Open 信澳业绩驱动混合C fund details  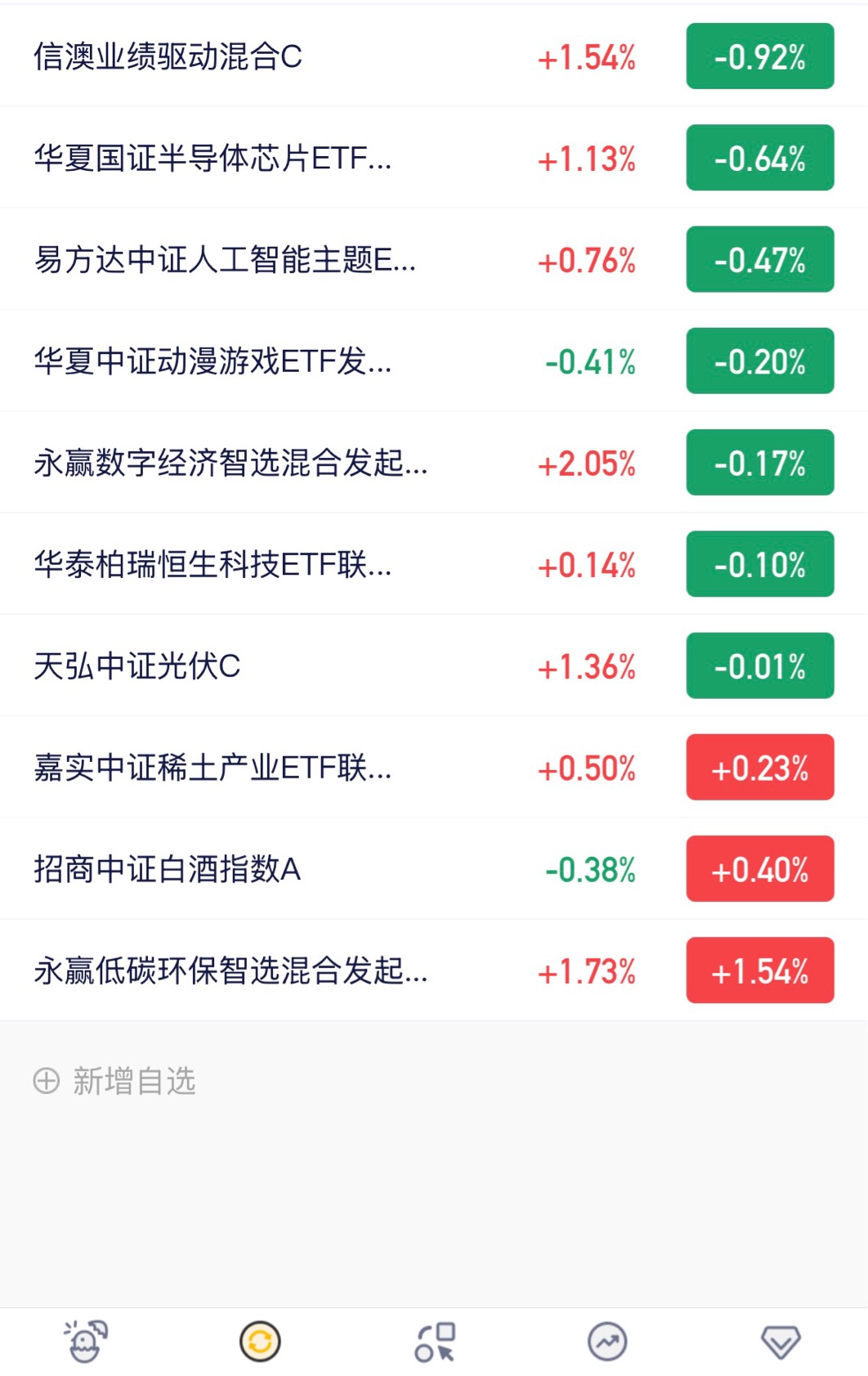tap(434, 56)
